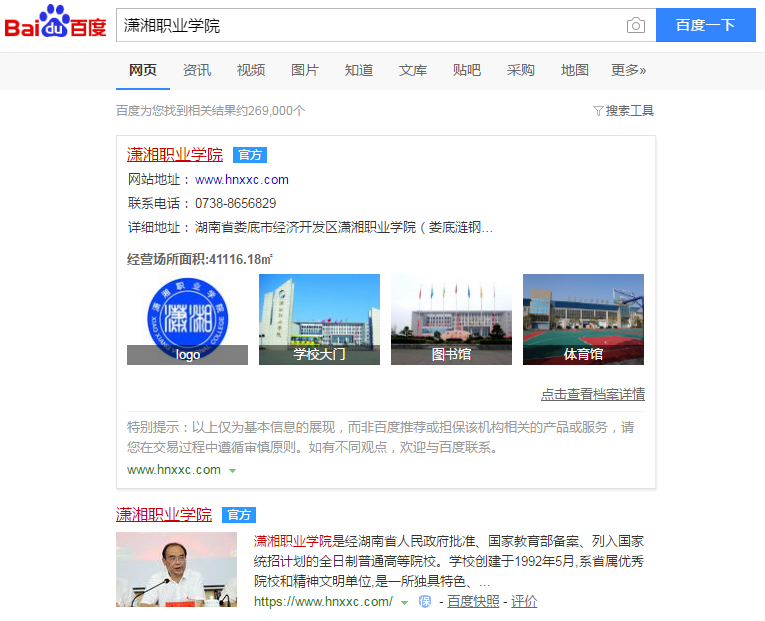Viewport: 765px width, 621px height.
Task: Open the 体育馆 photo
Action: pyautogui.click(x=583, y=319)
